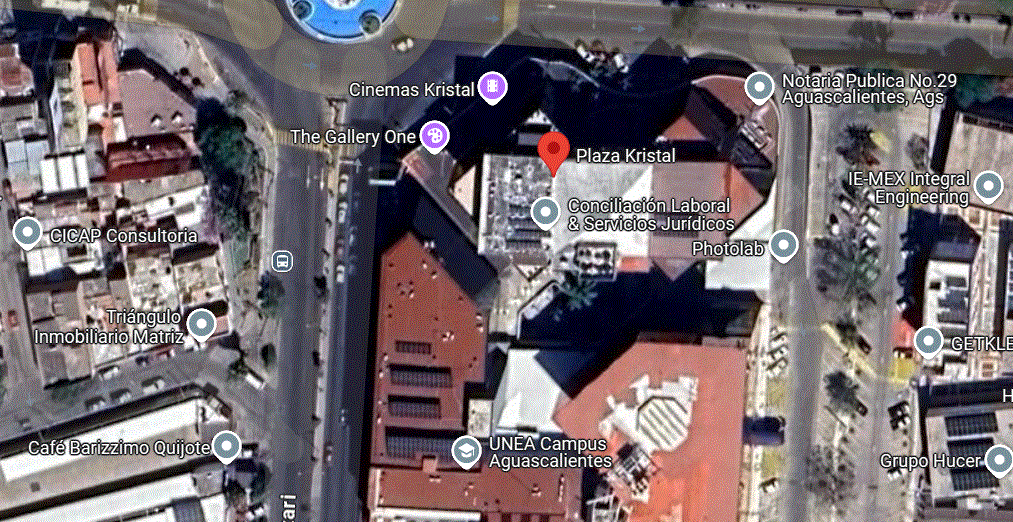The image size is (1013, 522).
Task: Select IE-MEX Integral Engineering marker
Action: coord(988,186)
